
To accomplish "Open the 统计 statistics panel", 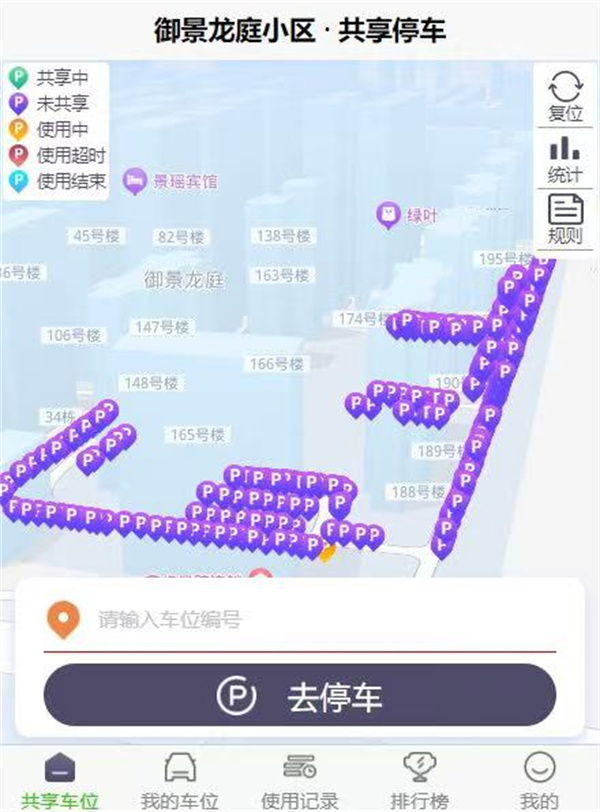I will [565, 157].
